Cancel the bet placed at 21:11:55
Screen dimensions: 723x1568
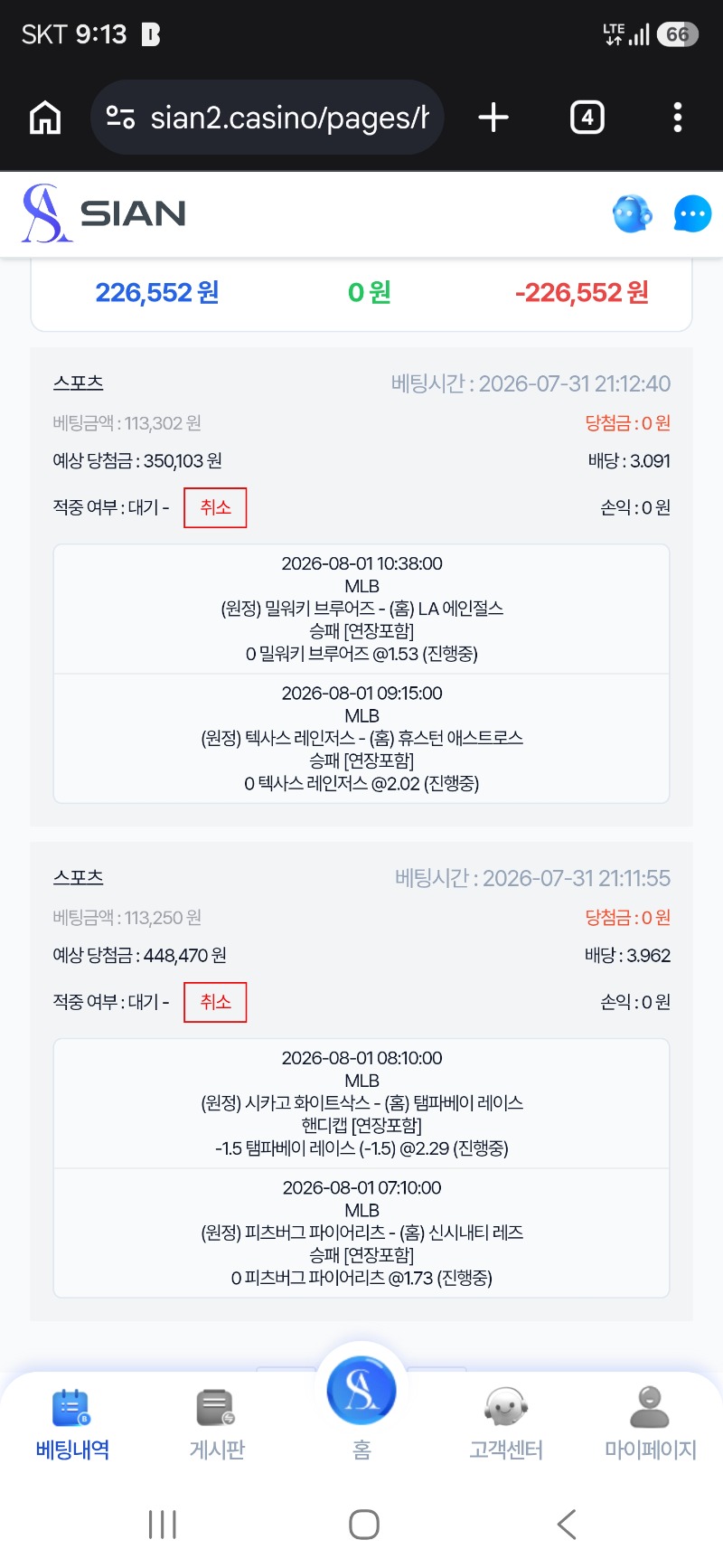click(x=215, y=1002)
